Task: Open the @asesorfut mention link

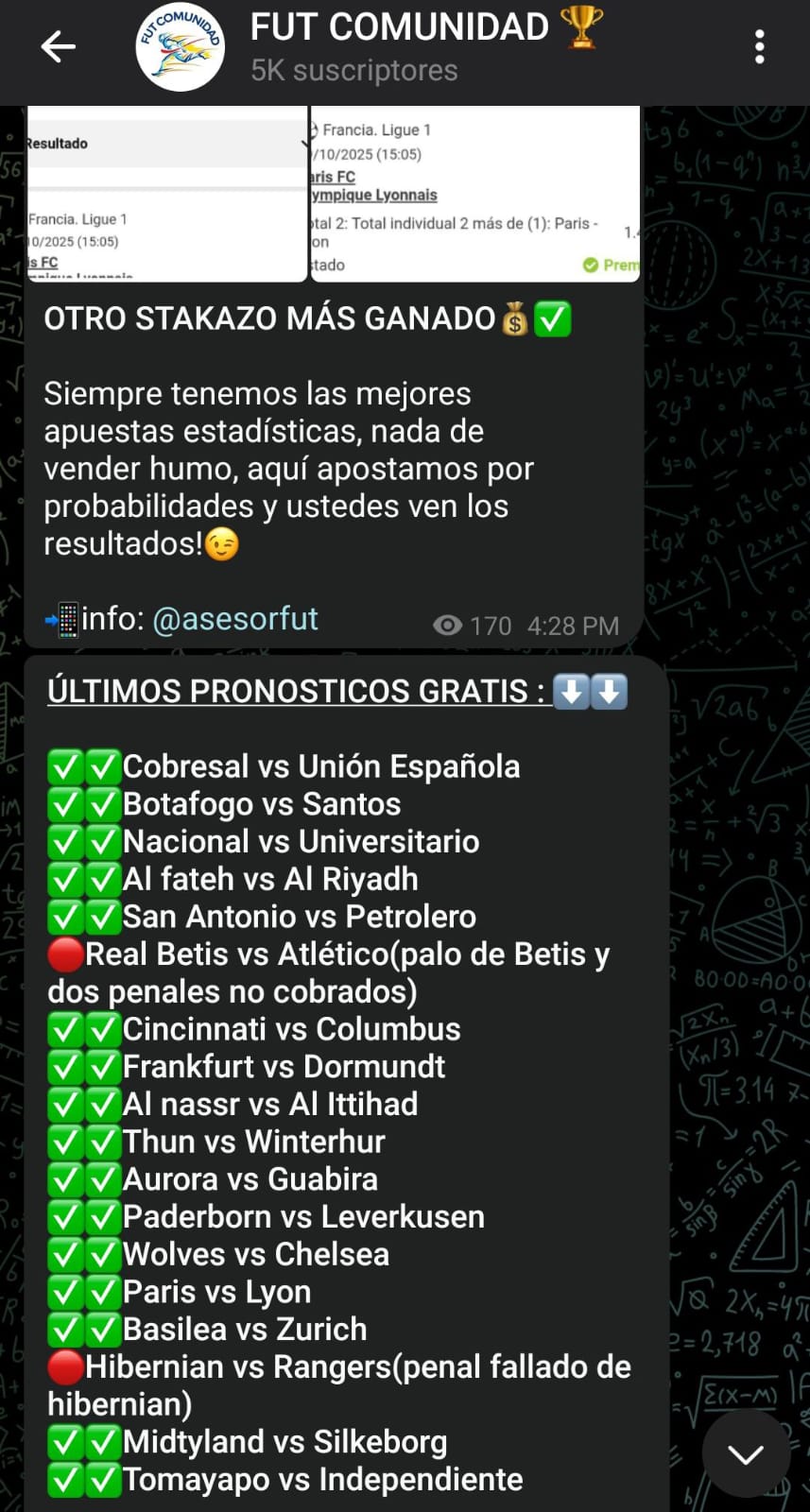Action: pos(234,619)
